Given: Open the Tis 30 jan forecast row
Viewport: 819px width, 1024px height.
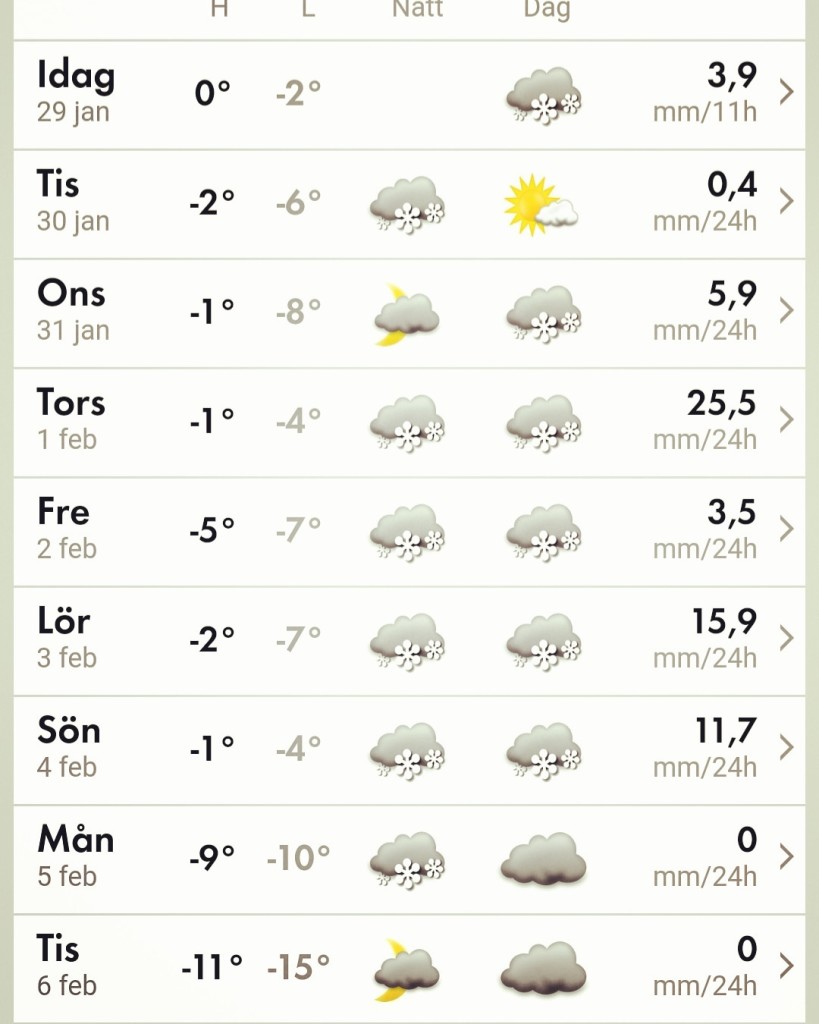Looking at the screenshot, I should pos(410,204).
